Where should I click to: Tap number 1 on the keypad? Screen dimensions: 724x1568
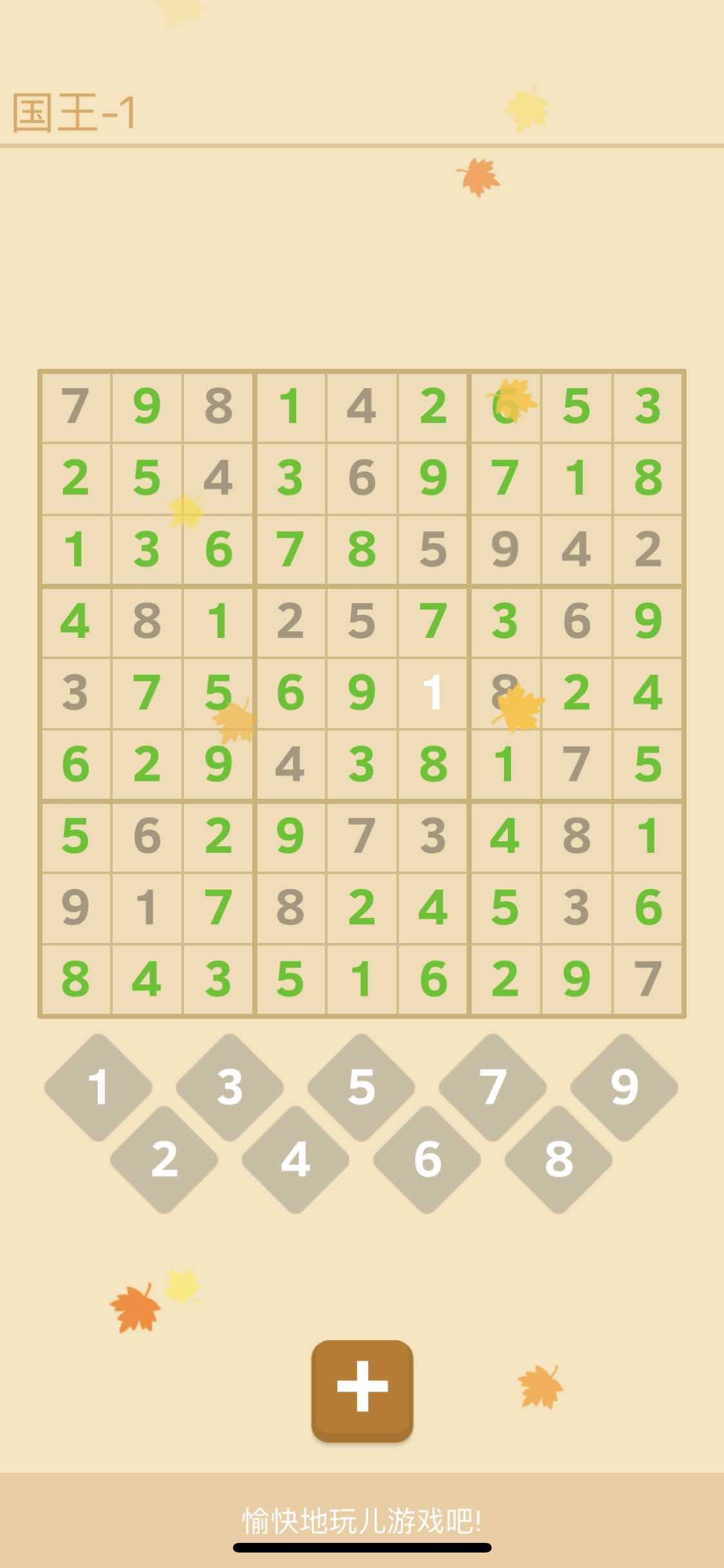(x=98, y=1087)
